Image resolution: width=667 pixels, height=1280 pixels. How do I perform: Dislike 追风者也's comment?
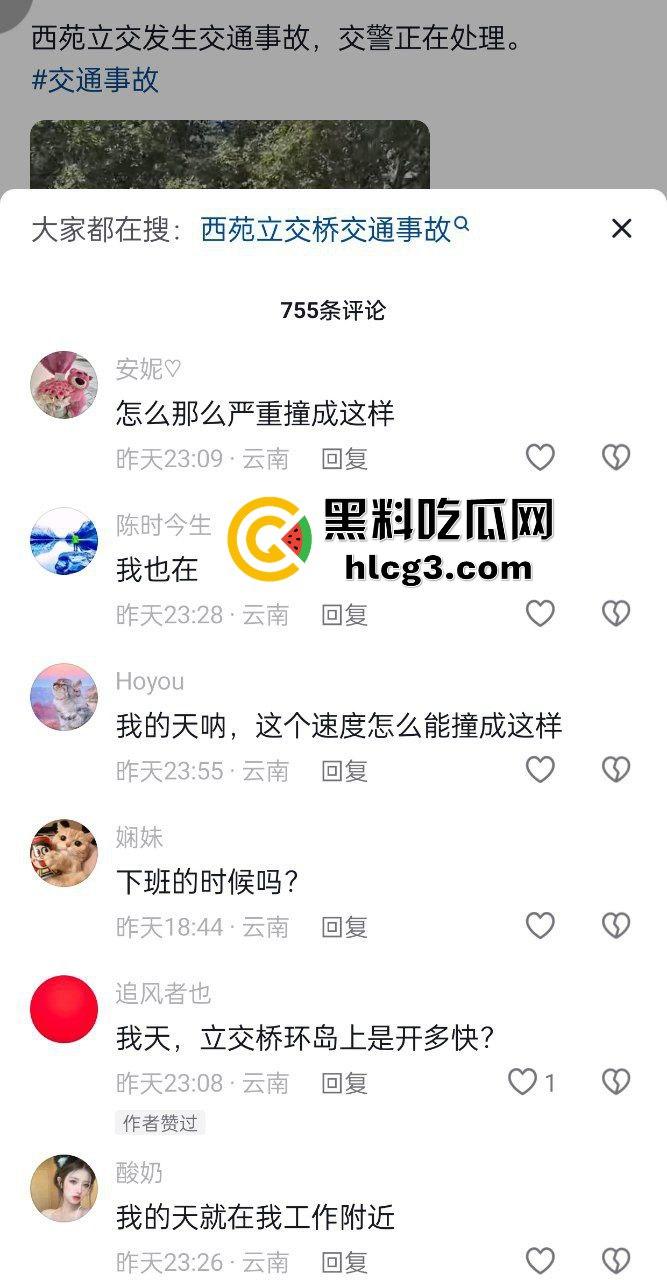pos(616,1082)
